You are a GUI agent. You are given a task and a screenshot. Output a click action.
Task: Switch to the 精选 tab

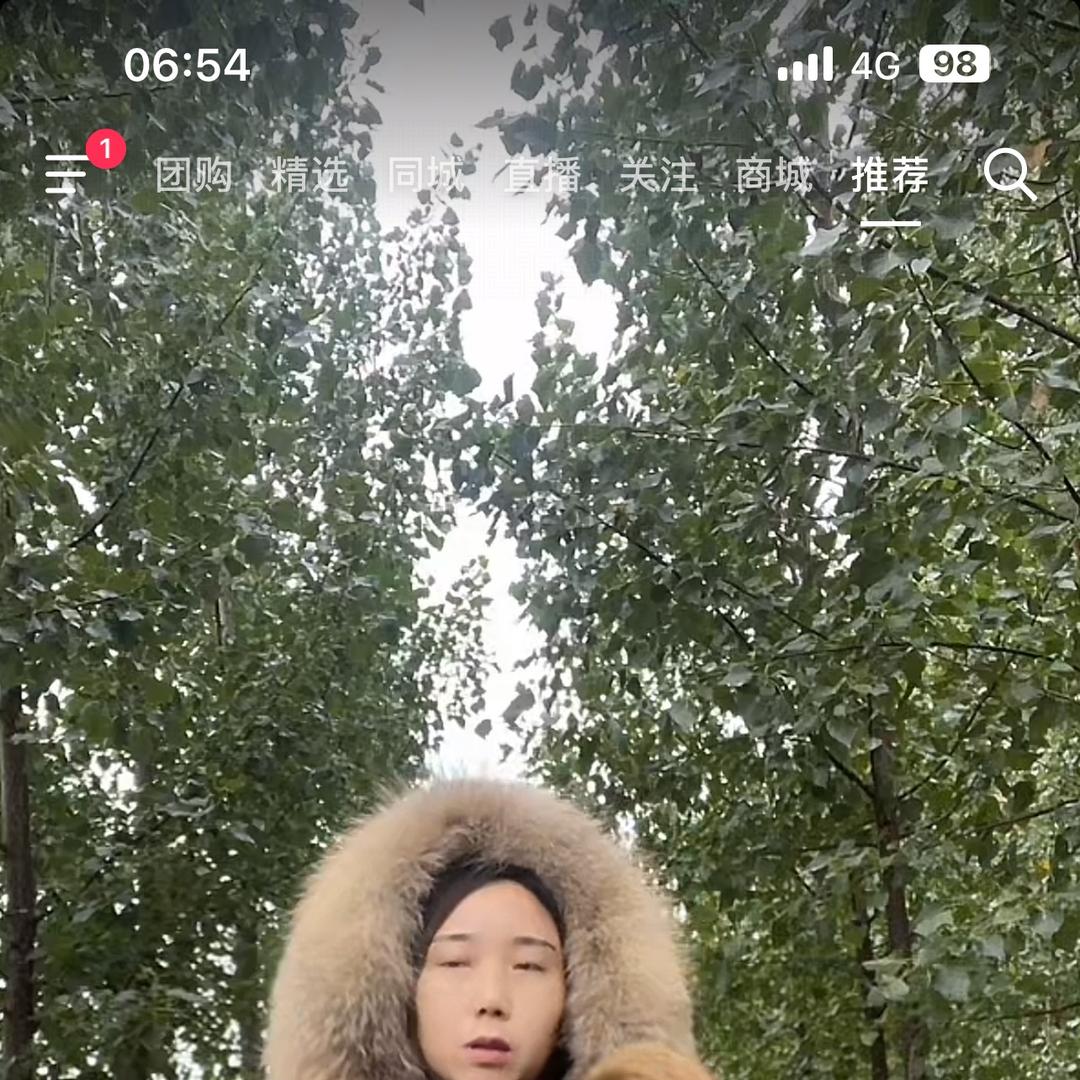(x=309, y=176)
